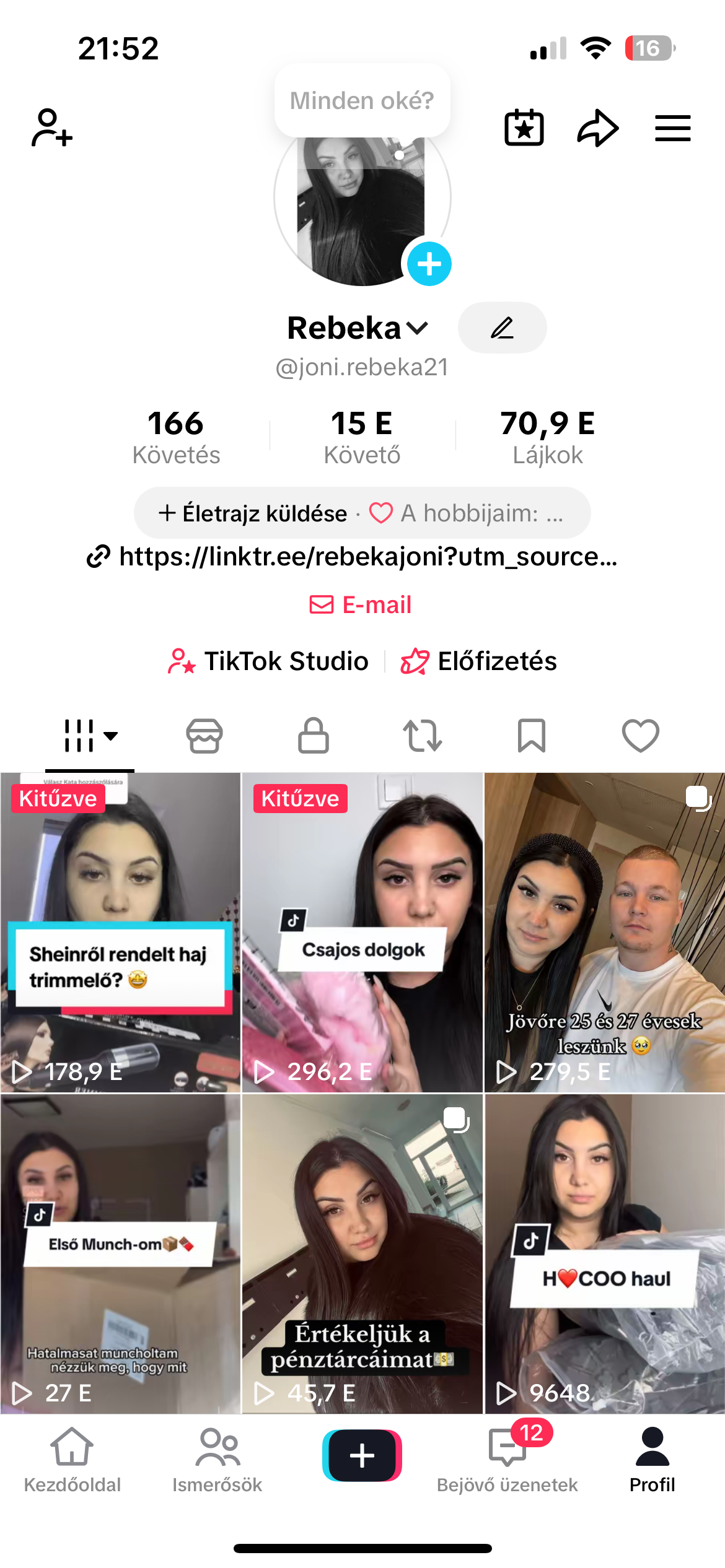Tap the blue plus on the profile photo

click(x=429, y=264)
